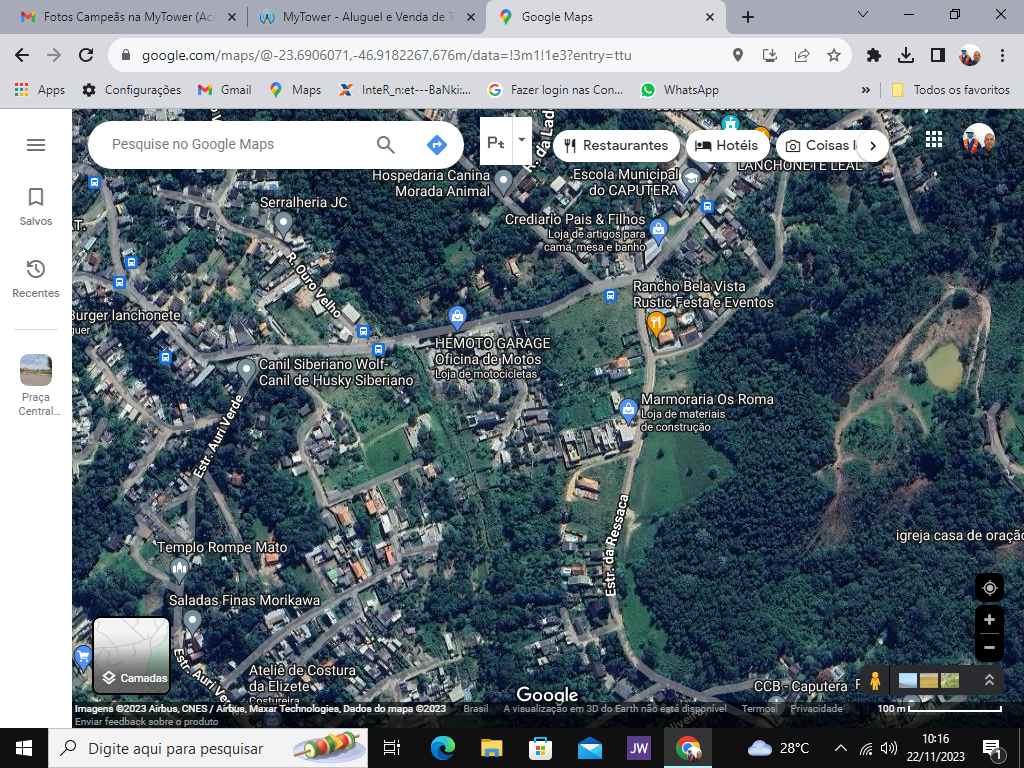Image resolution: width=1024 pixels, height=768 pixels.
Task: Switch map layers via Camadas
Action: (132, 655)
